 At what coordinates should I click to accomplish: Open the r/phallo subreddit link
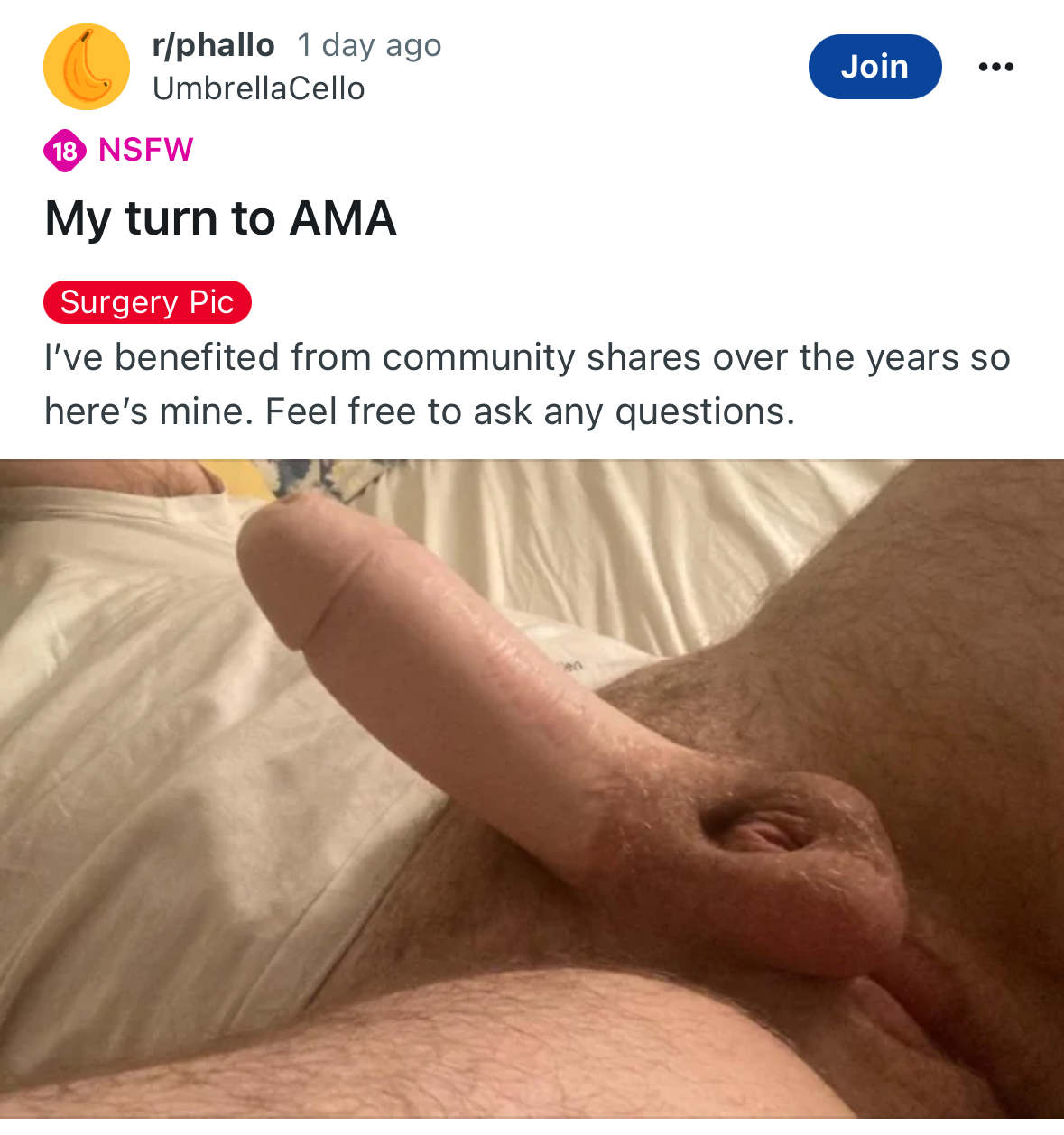coord(214,45)
